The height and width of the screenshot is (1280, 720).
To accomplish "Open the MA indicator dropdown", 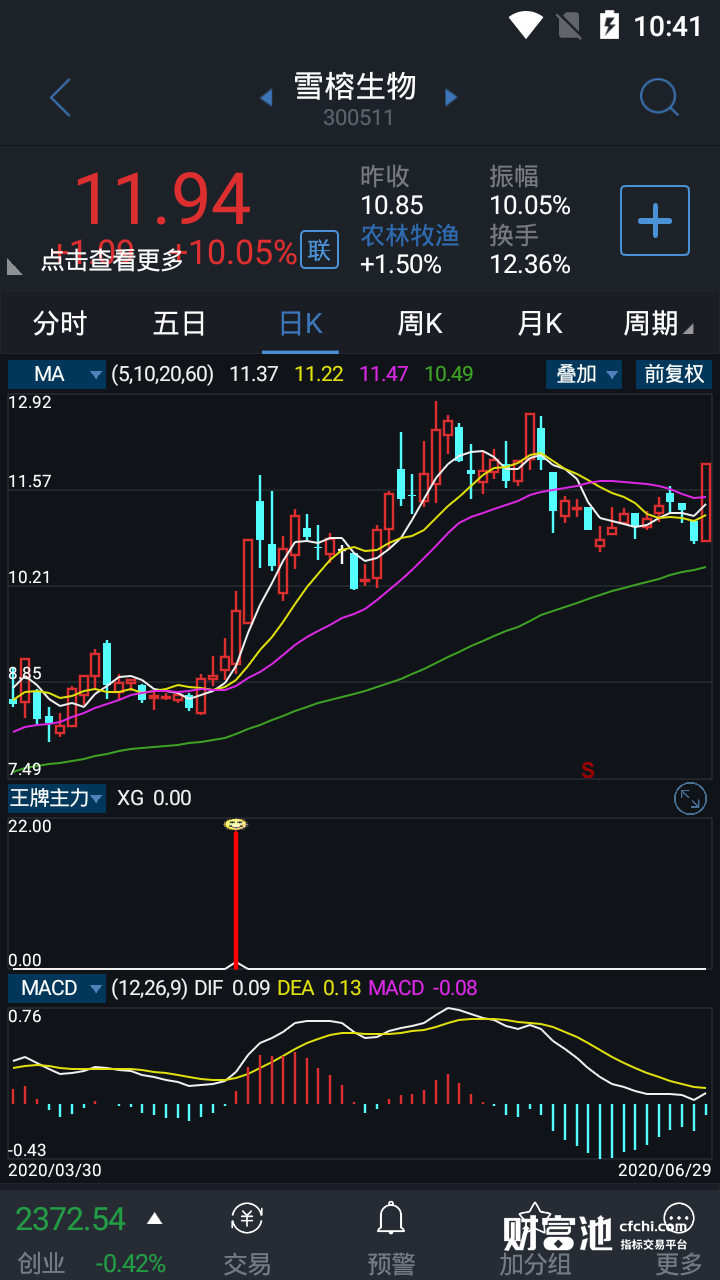I will [57, 374].
